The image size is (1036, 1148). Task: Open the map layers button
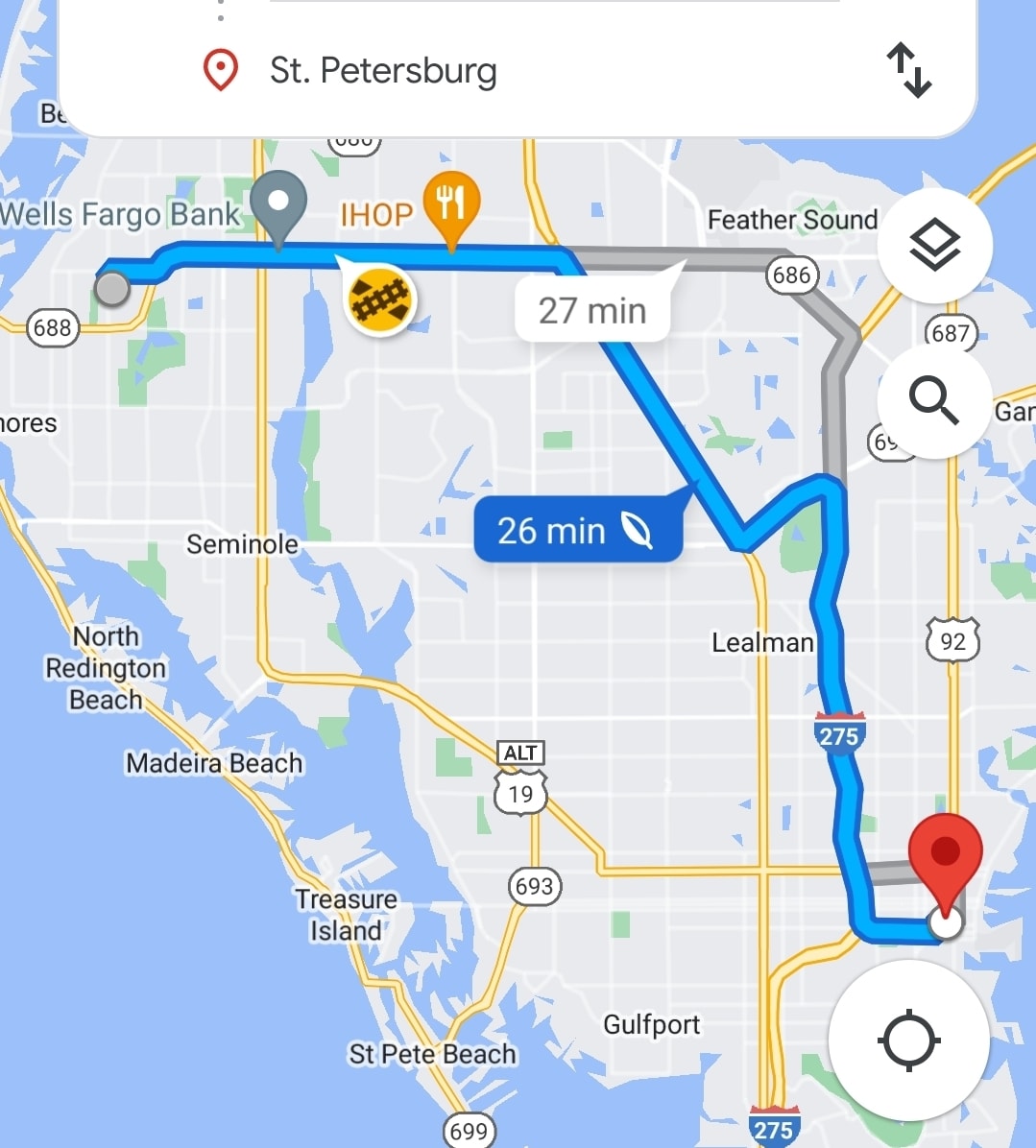tap(934, 246)
